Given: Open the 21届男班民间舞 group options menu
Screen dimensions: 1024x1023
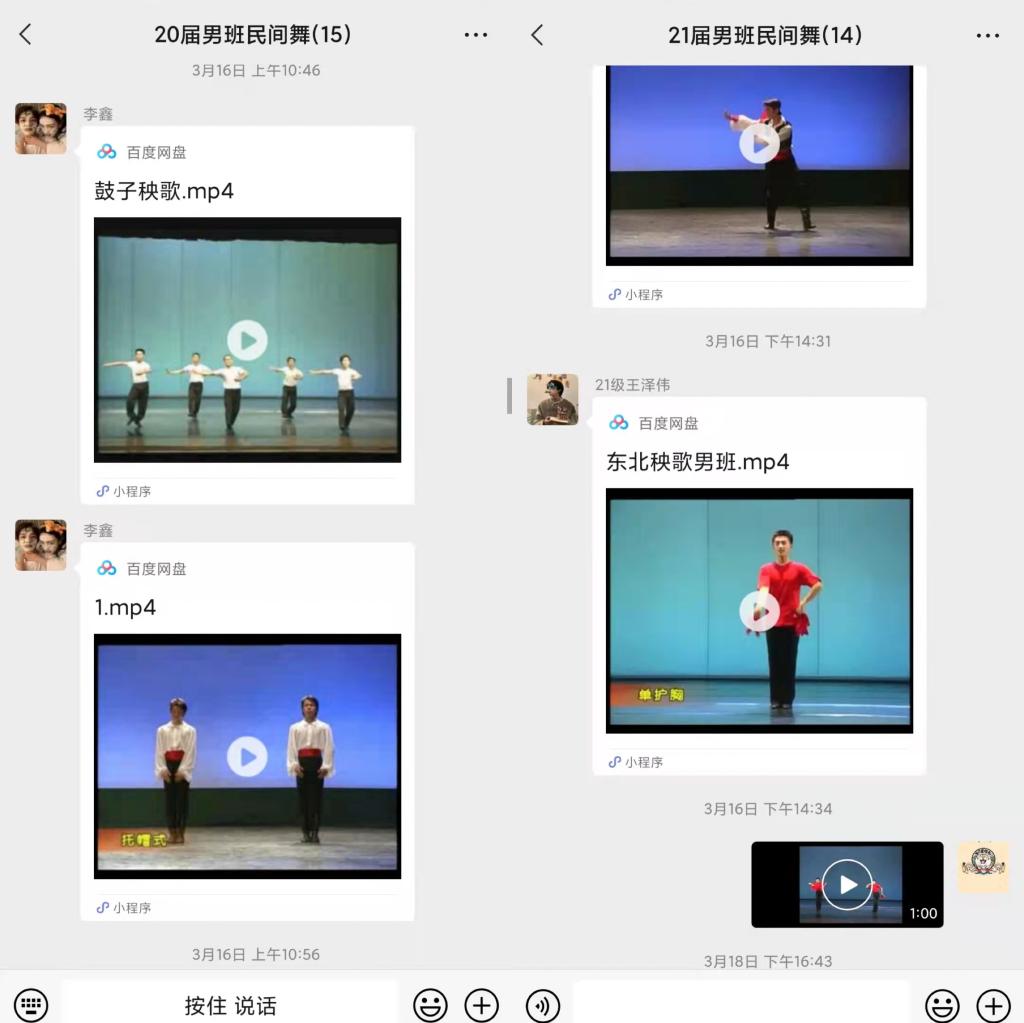Looking at the screenshot, I should [987, 35].
